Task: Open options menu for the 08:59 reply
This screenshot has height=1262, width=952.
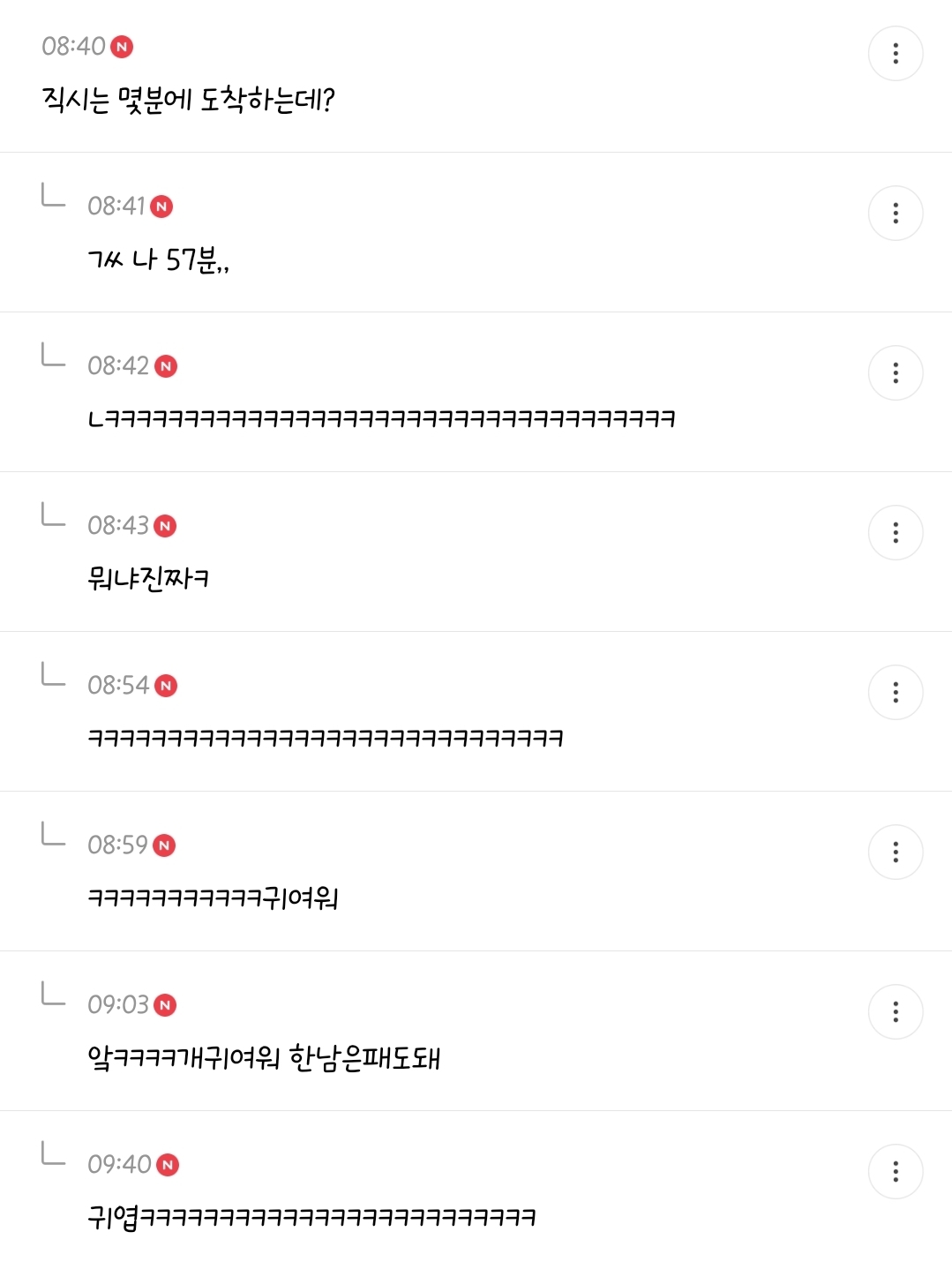Action: point(896,853)
